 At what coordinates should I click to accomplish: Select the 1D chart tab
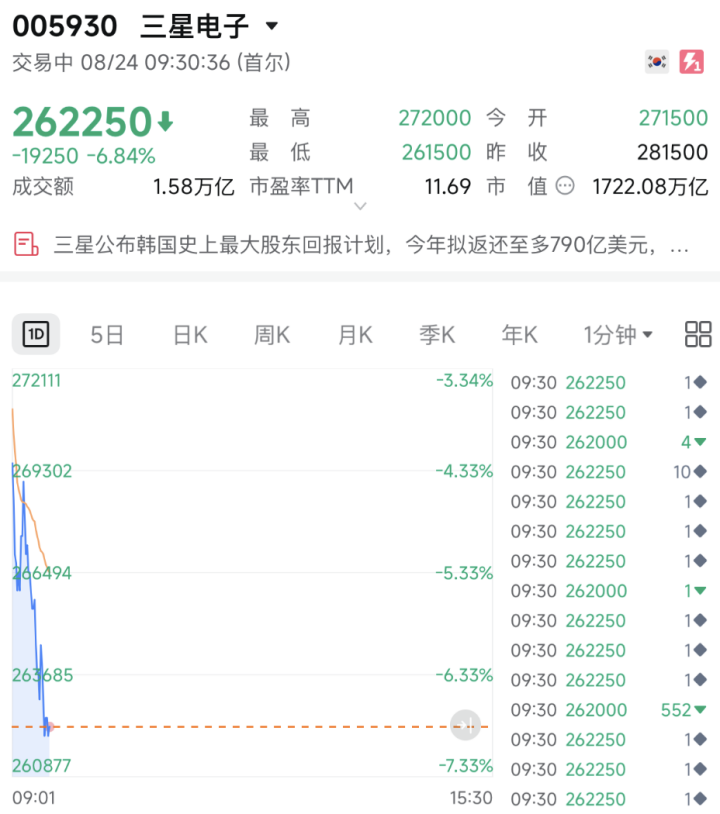coord(36,334)
